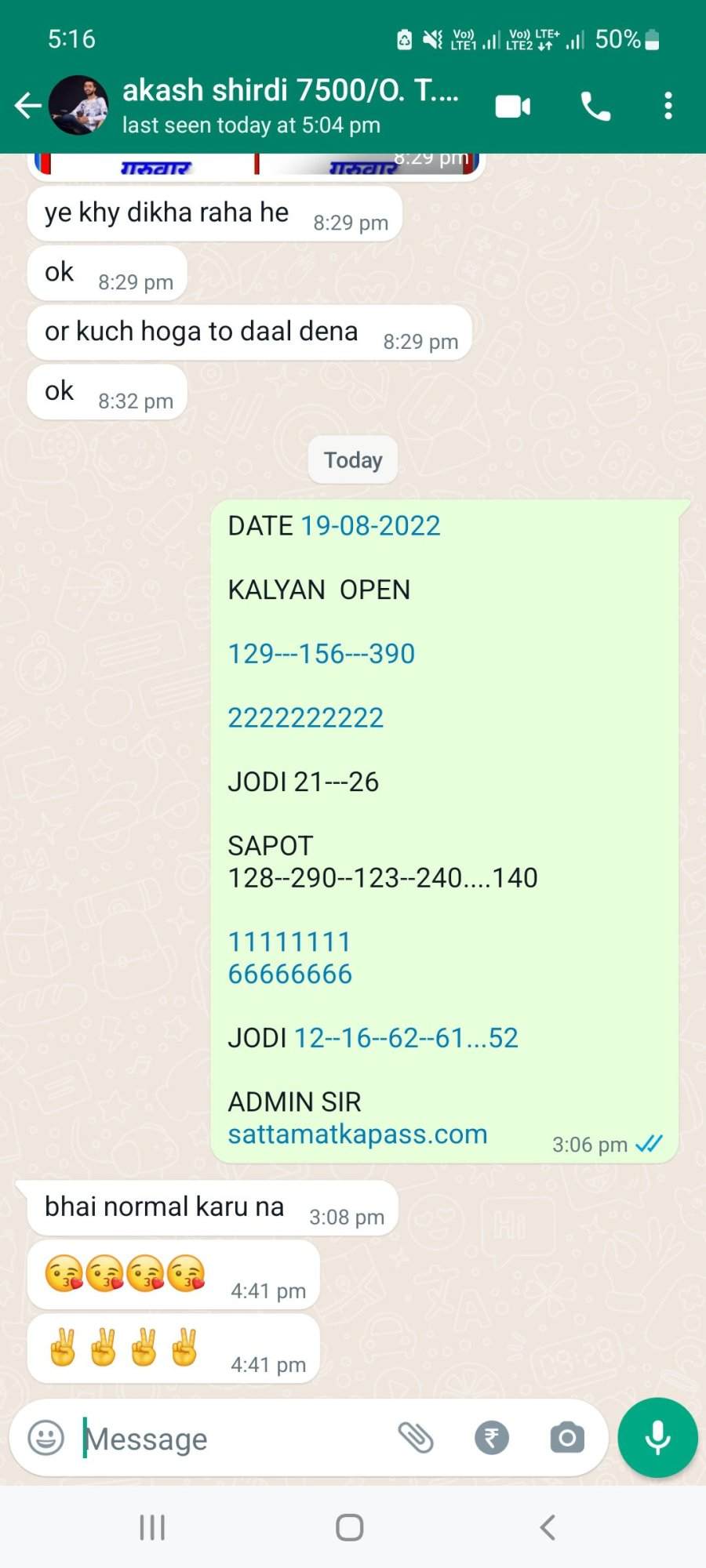Open the chat overflow menu
The width and height of the screenshot is (706, 1568).
tap(668, 106)
